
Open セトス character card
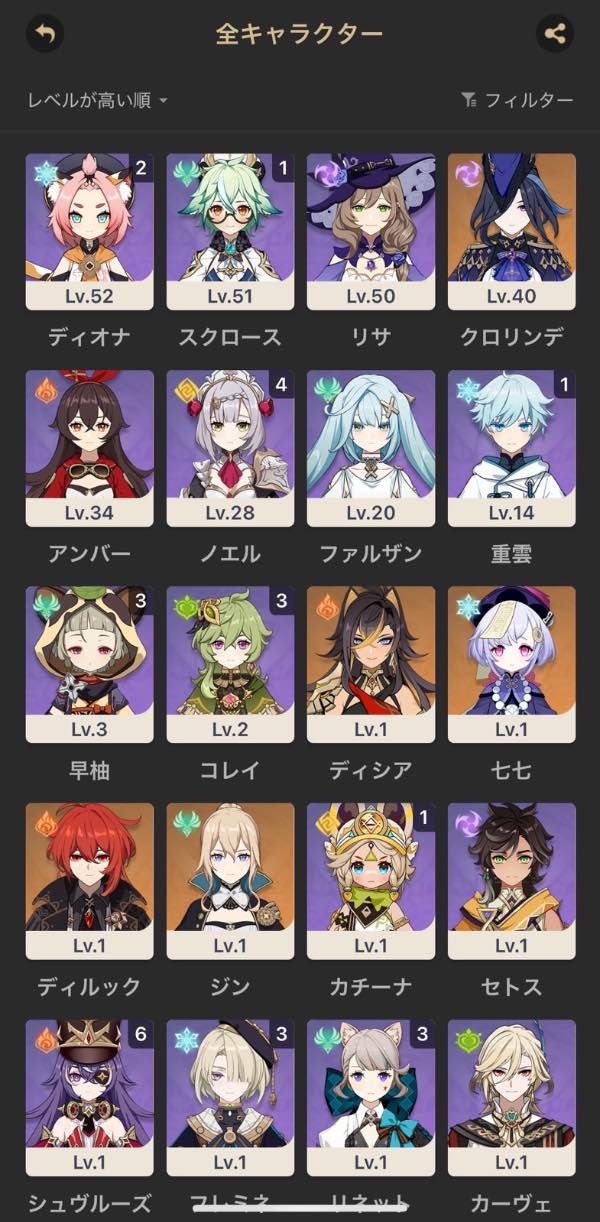point(511,881)
